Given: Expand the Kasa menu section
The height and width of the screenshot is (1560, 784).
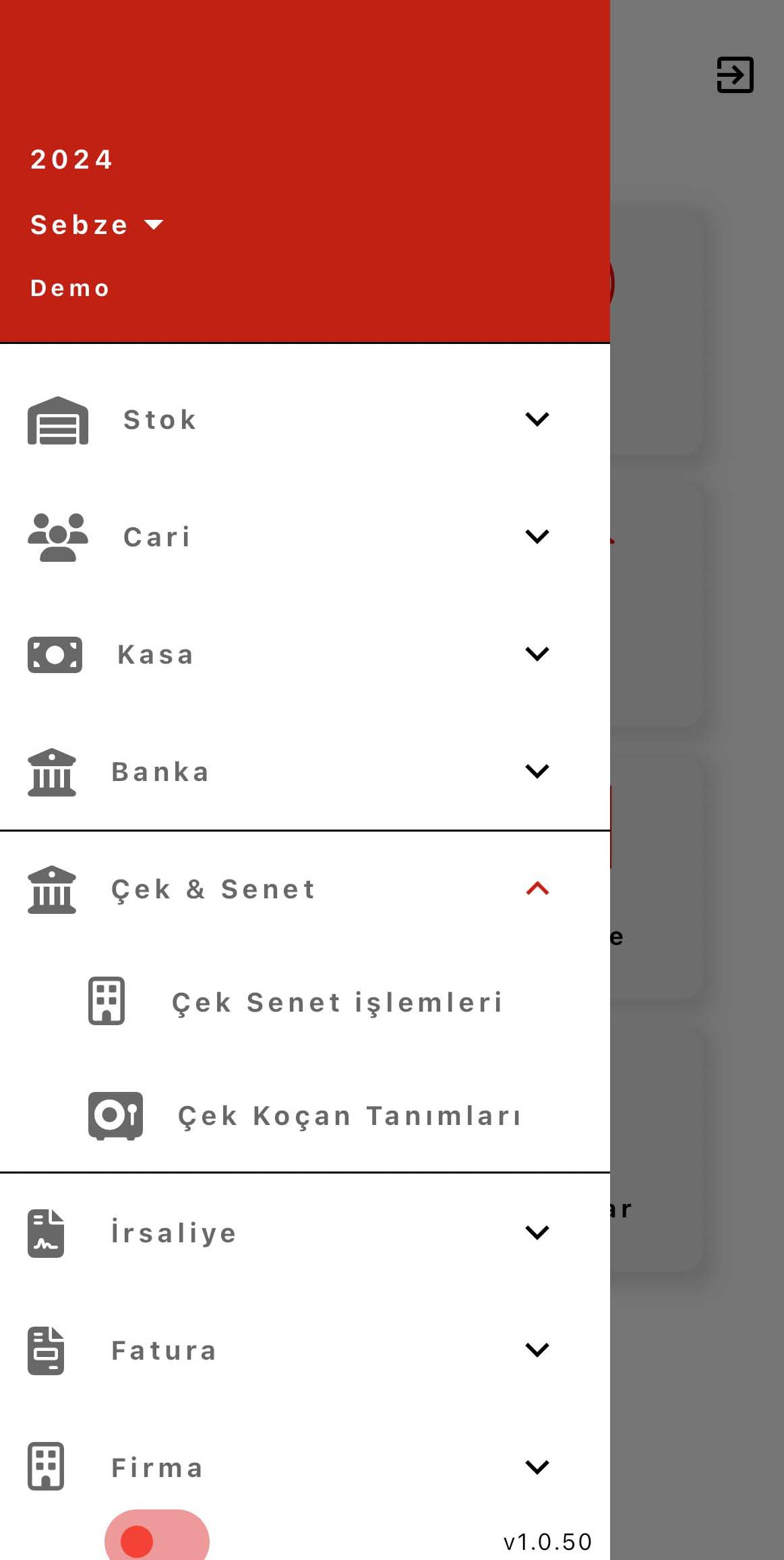Looking at the screenshot, I should [305, 654].
